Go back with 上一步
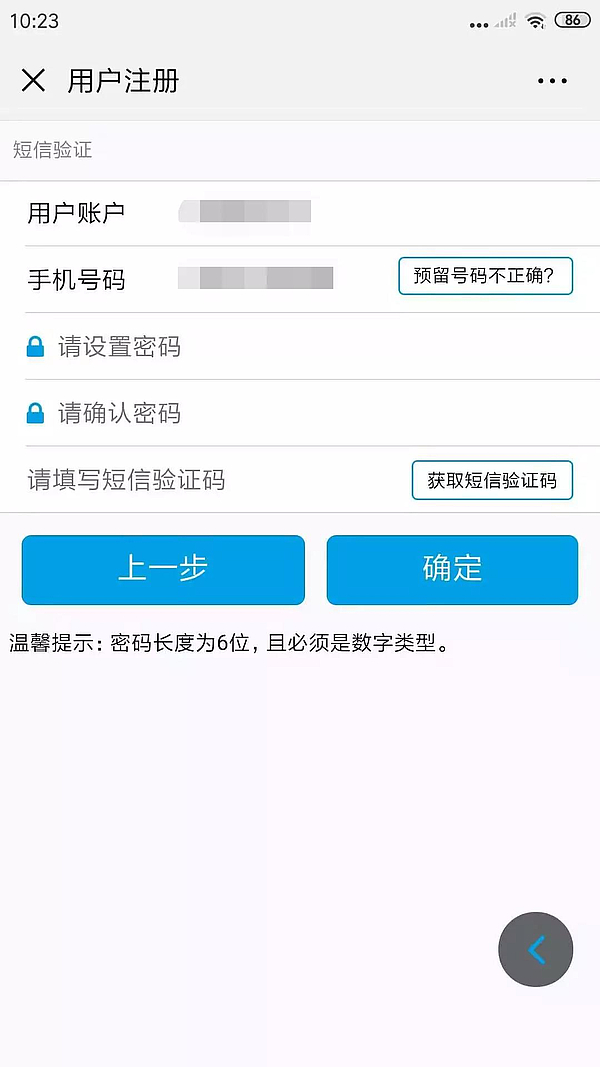This screenshot has width=600, height=1067. click(x=163, y=570)
